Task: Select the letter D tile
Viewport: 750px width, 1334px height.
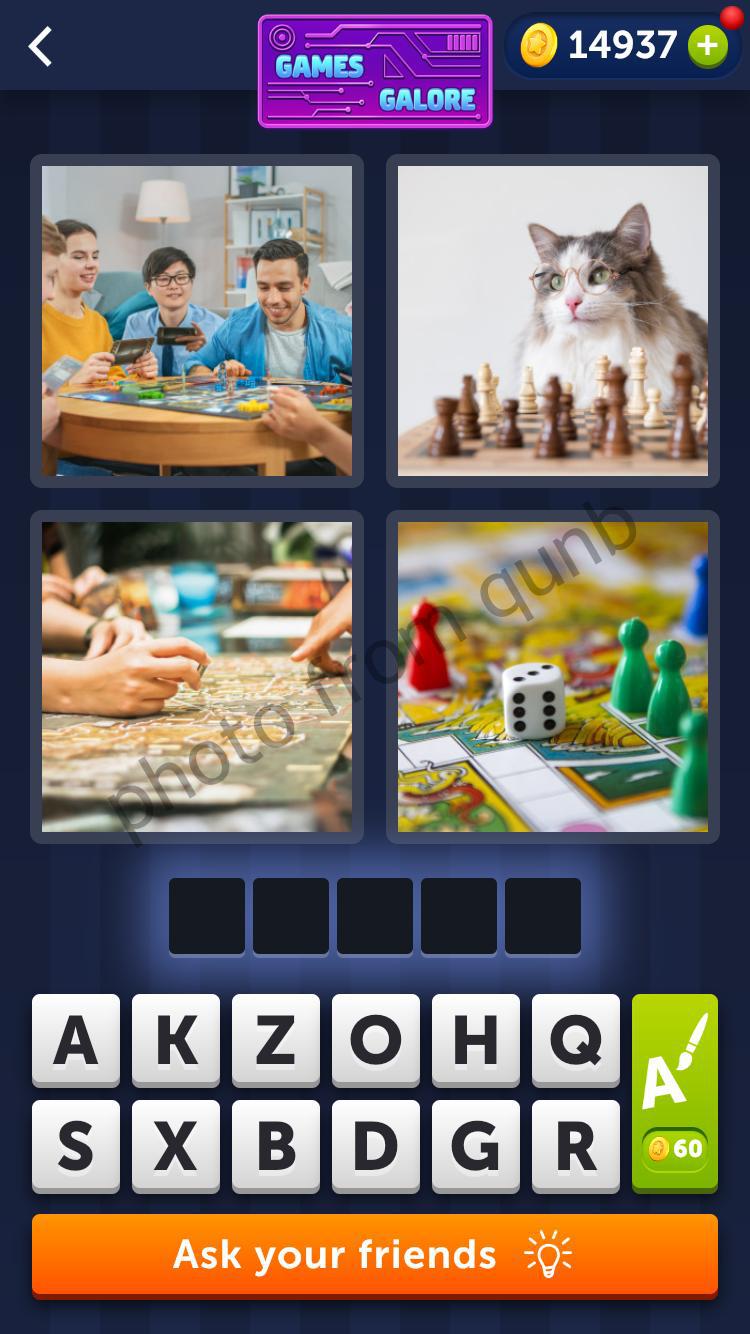Action: point(376,1146)
